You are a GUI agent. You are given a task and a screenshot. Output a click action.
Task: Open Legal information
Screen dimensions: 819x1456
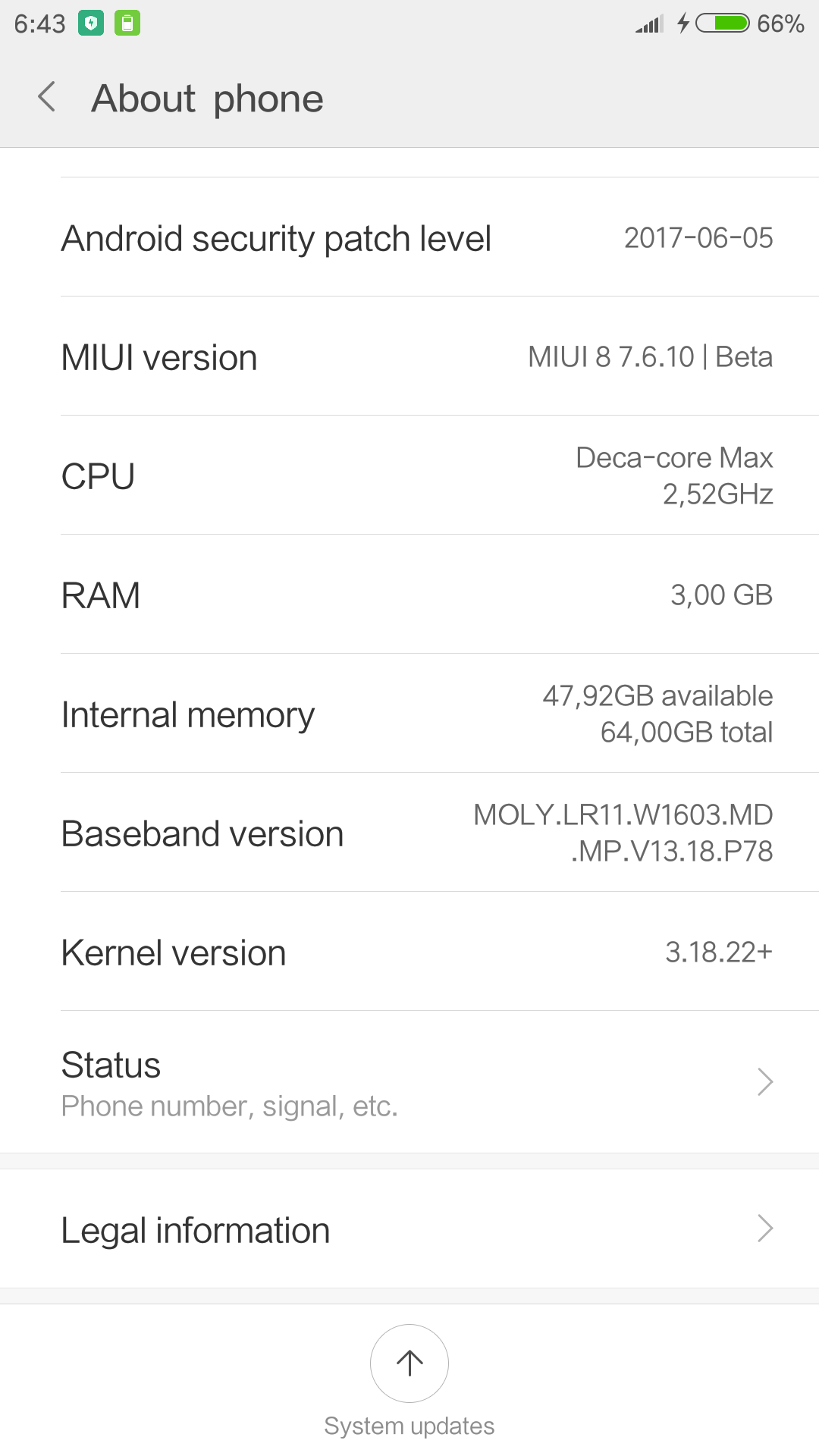pyautogui.click(x=409, y=1229)
